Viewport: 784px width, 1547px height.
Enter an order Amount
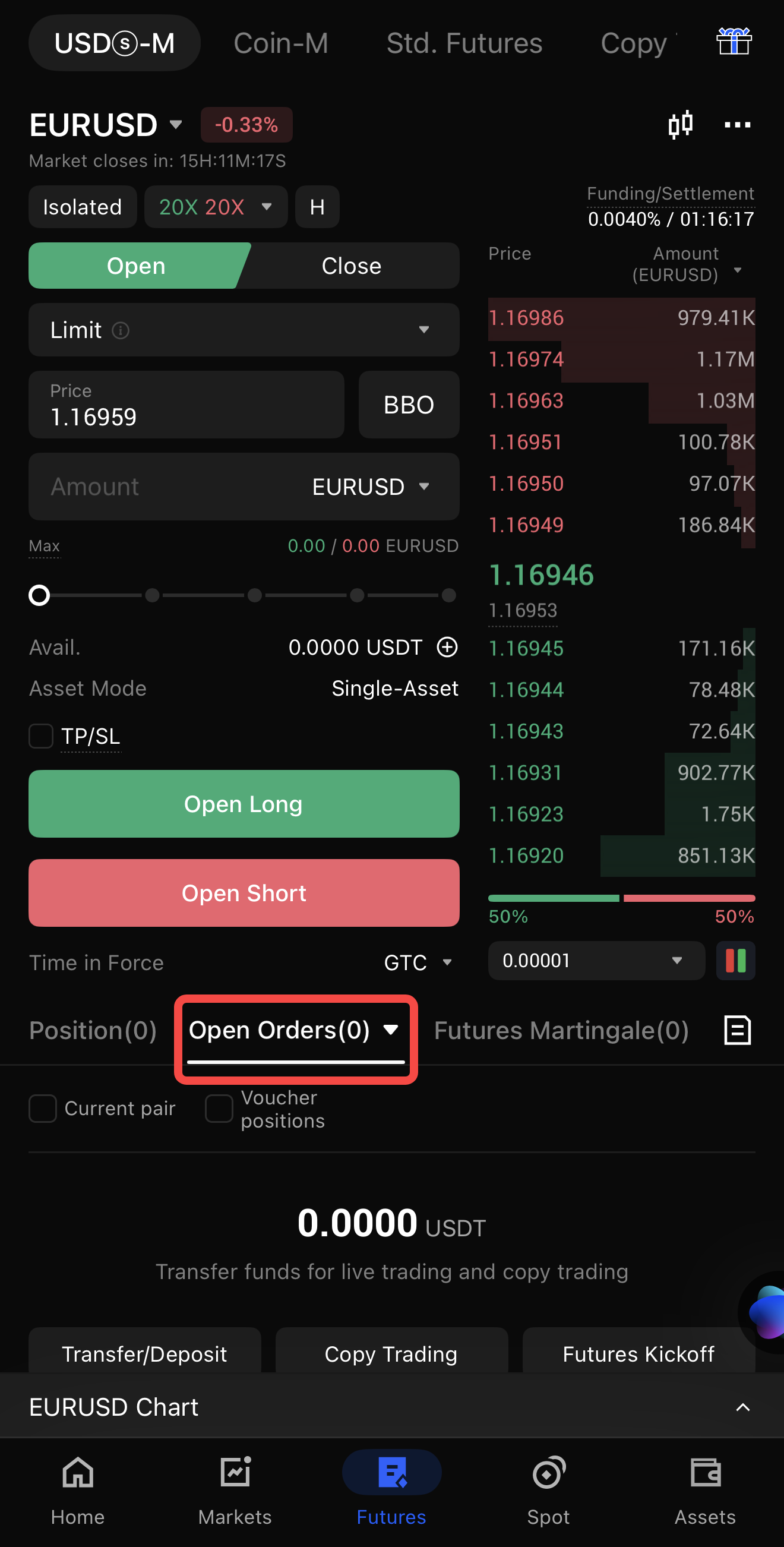(x=168, y=487)
